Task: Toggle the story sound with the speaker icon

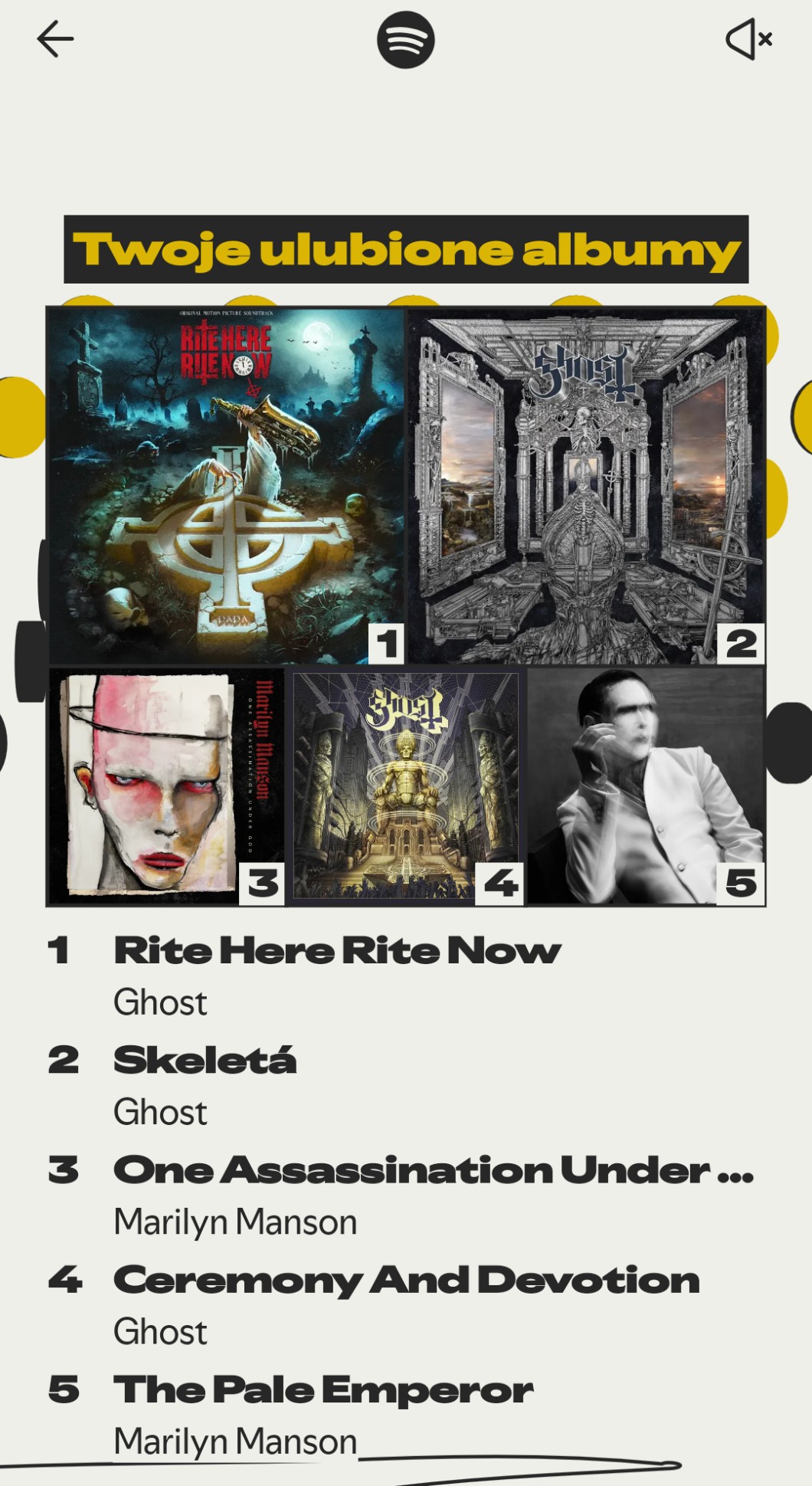Action: pos(748,39)
